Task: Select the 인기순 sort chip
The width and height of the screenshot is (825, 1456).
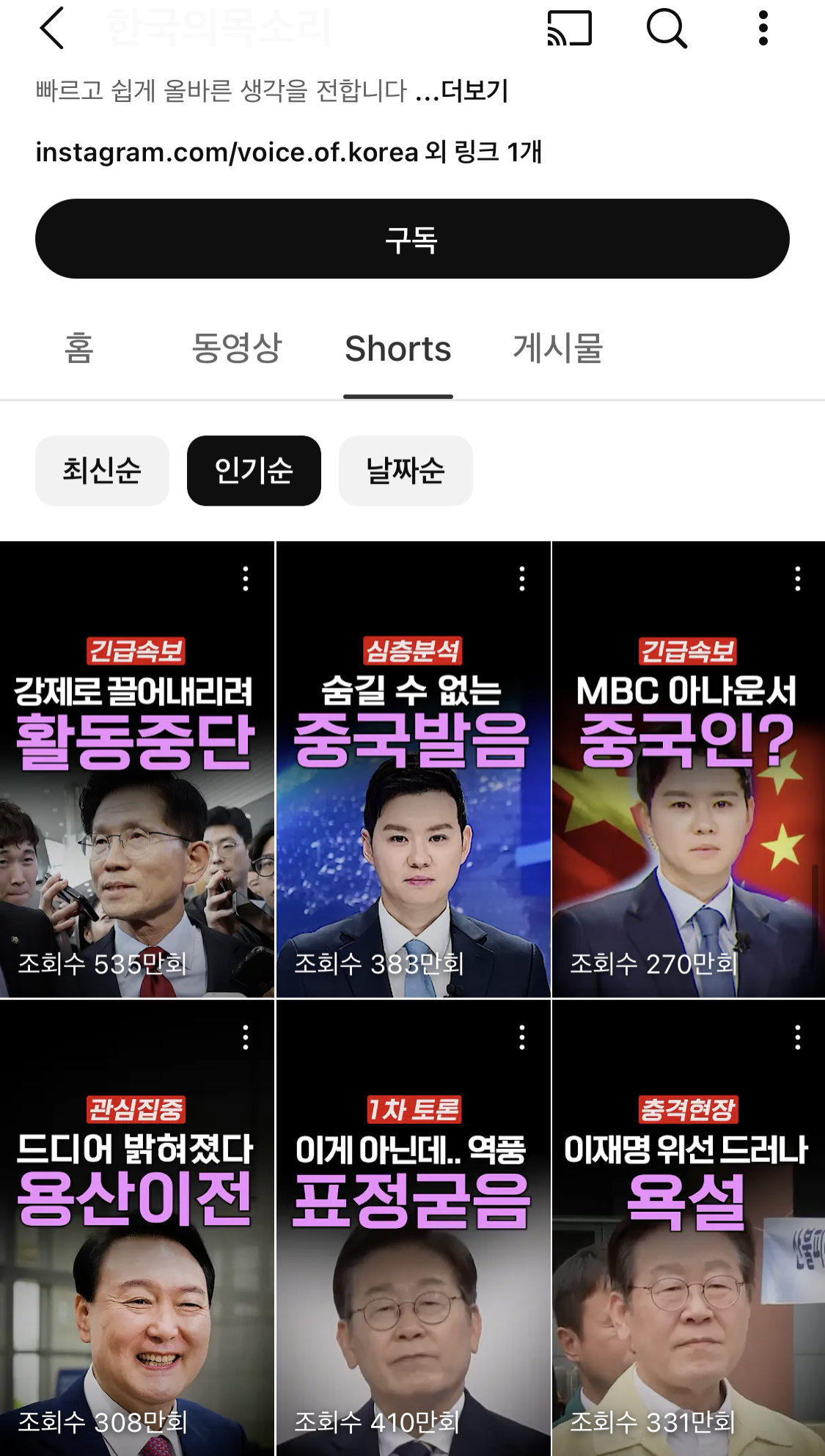Action: pos(254,471)
